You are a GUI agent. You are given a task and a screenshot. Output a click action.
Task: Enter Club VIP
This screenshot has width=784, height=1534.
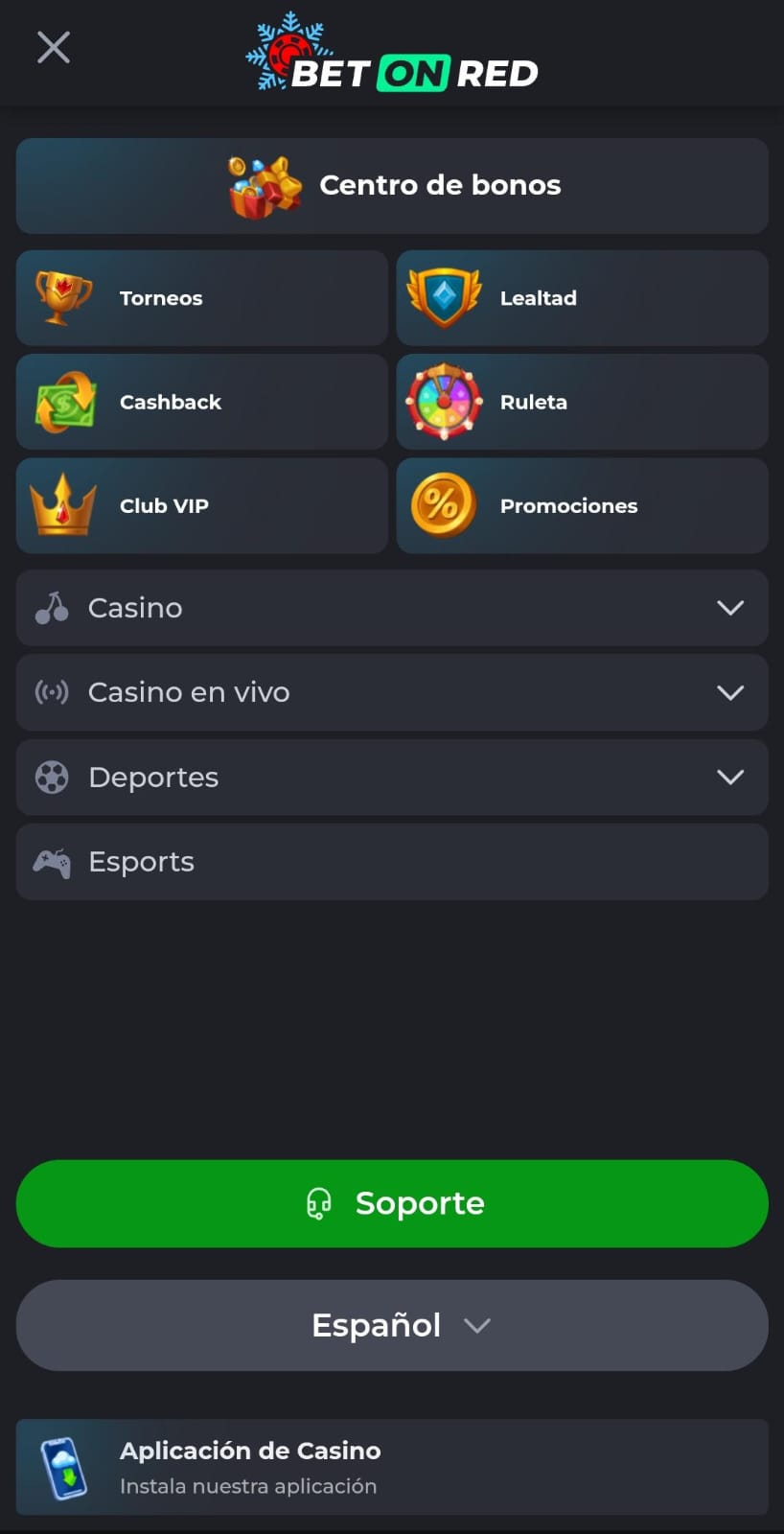[x=202, y=505]
